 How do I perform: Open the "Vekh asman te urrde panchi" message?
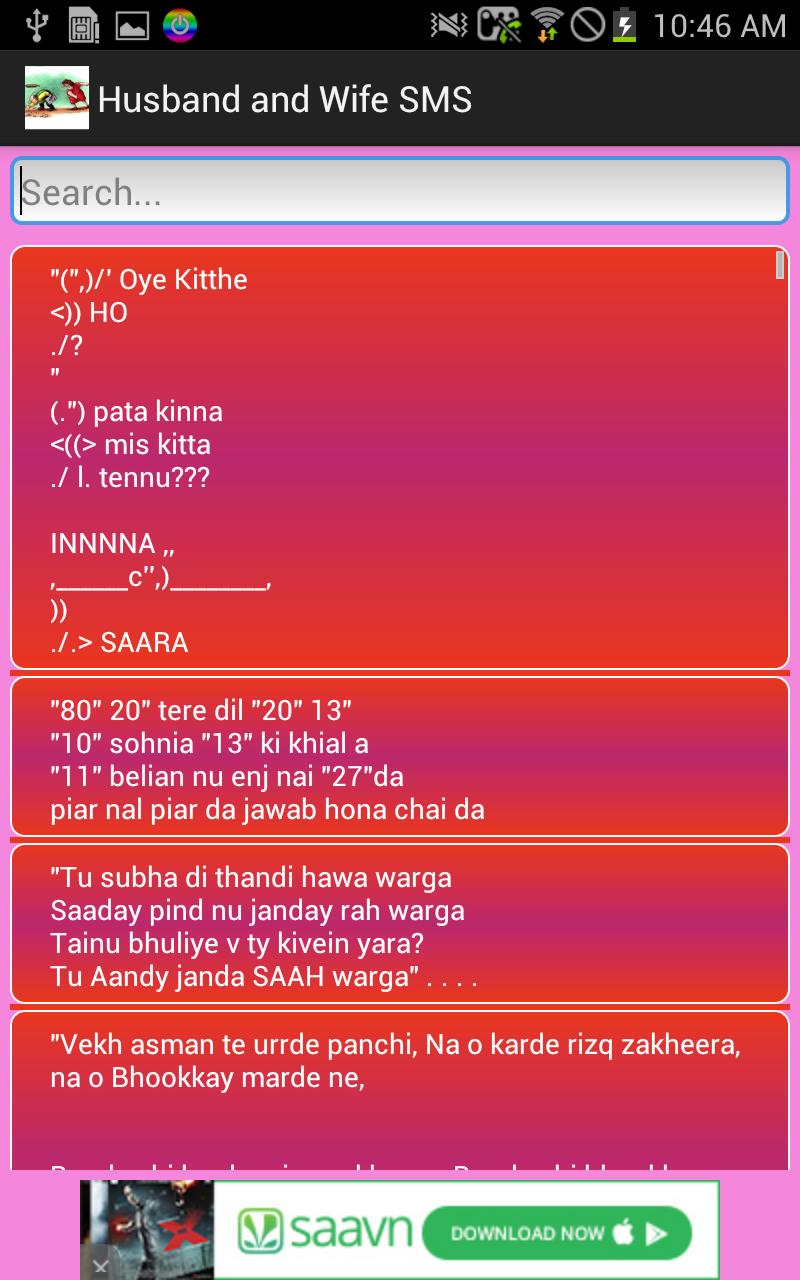coord(400,1090)
